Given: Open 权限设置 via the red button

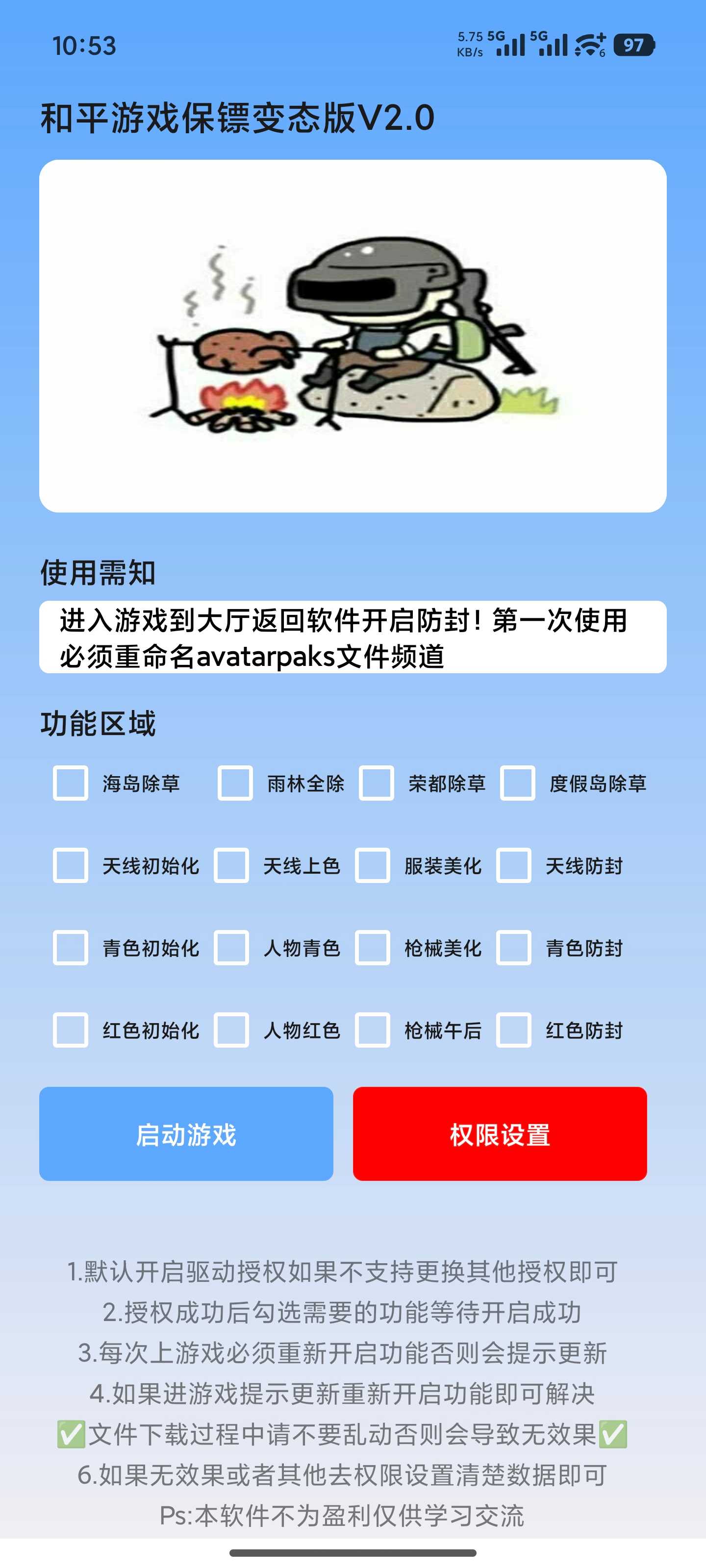Looking at the screenshot, I should pos(500,1134).
